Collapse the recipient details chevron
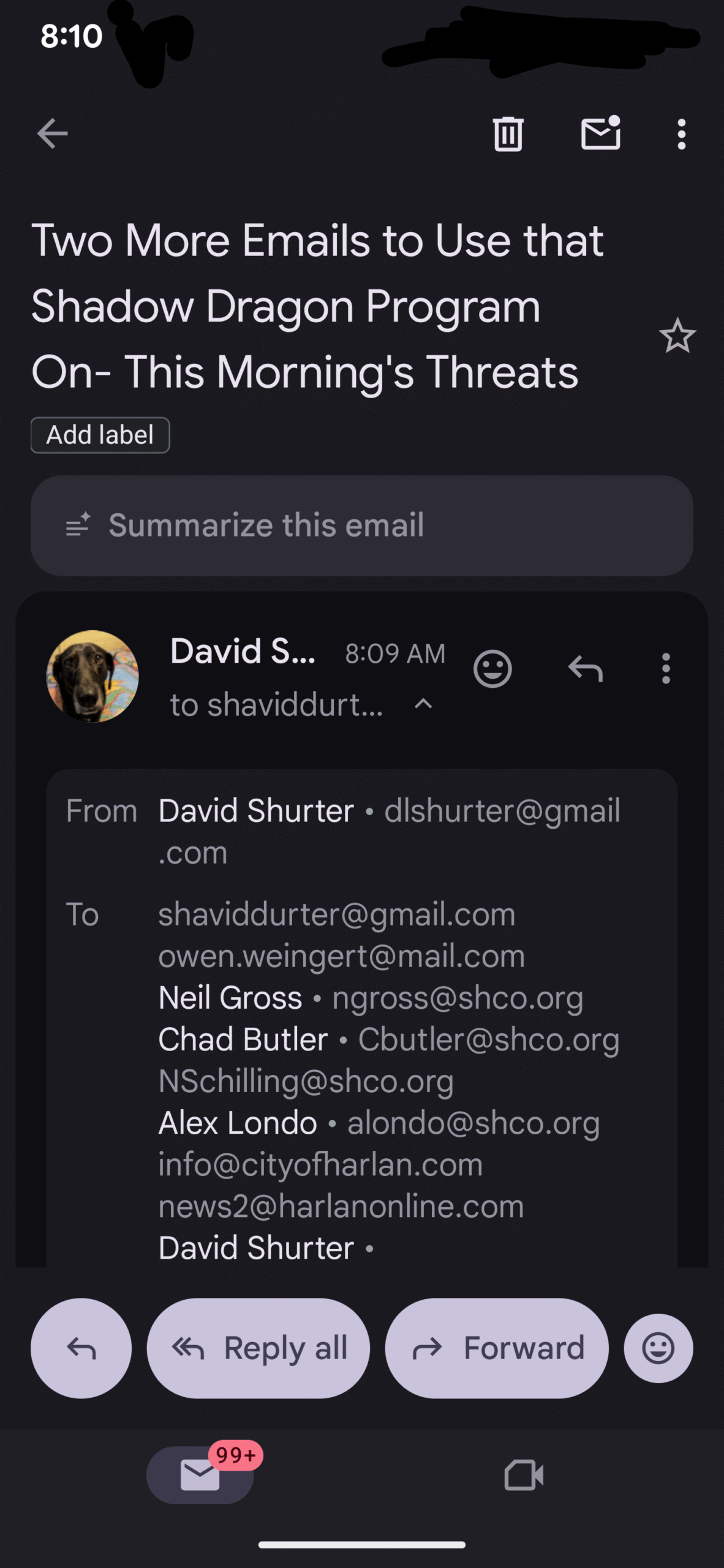Screen dimensions: 724x1568 423,704
